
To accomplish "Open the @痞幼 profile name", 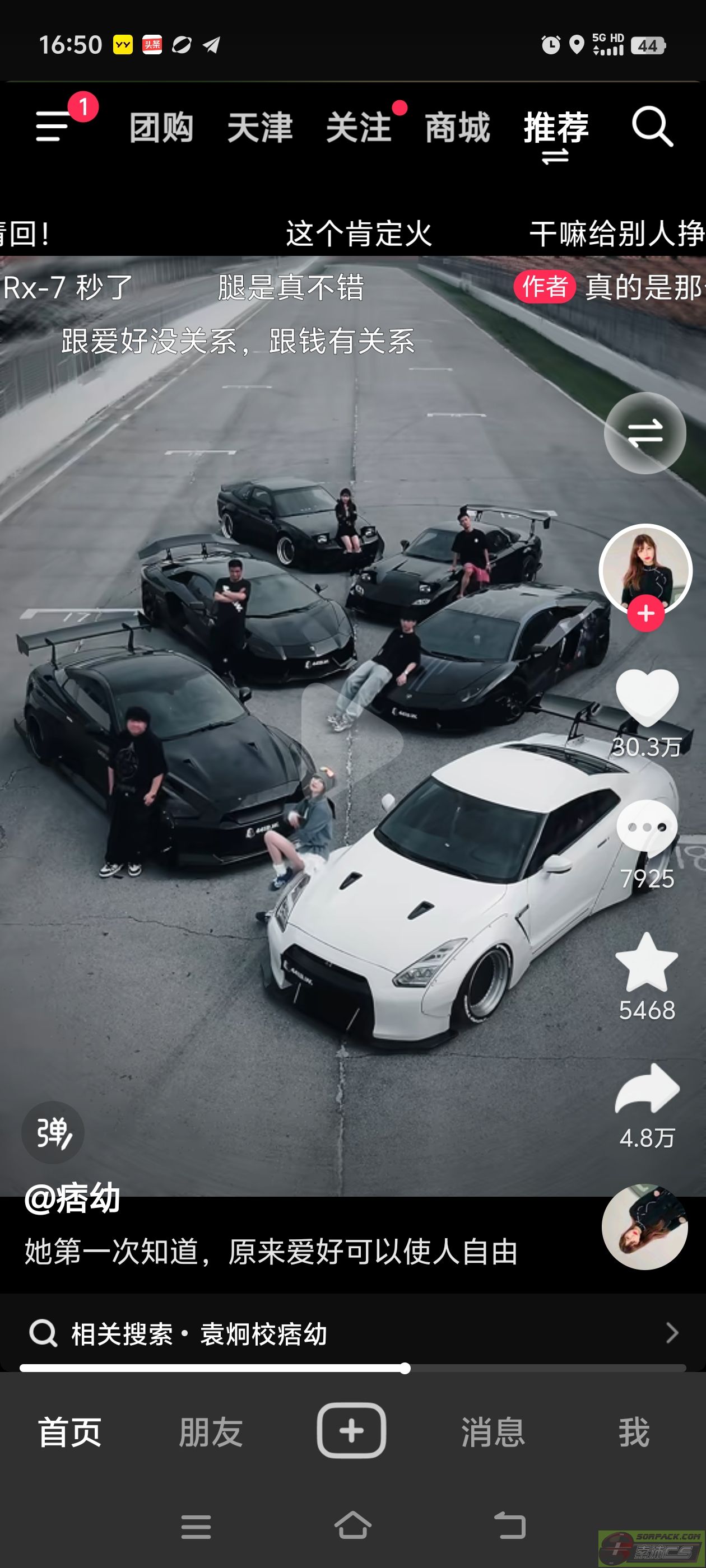I will pyautogui.click(x=72, y=1198).
